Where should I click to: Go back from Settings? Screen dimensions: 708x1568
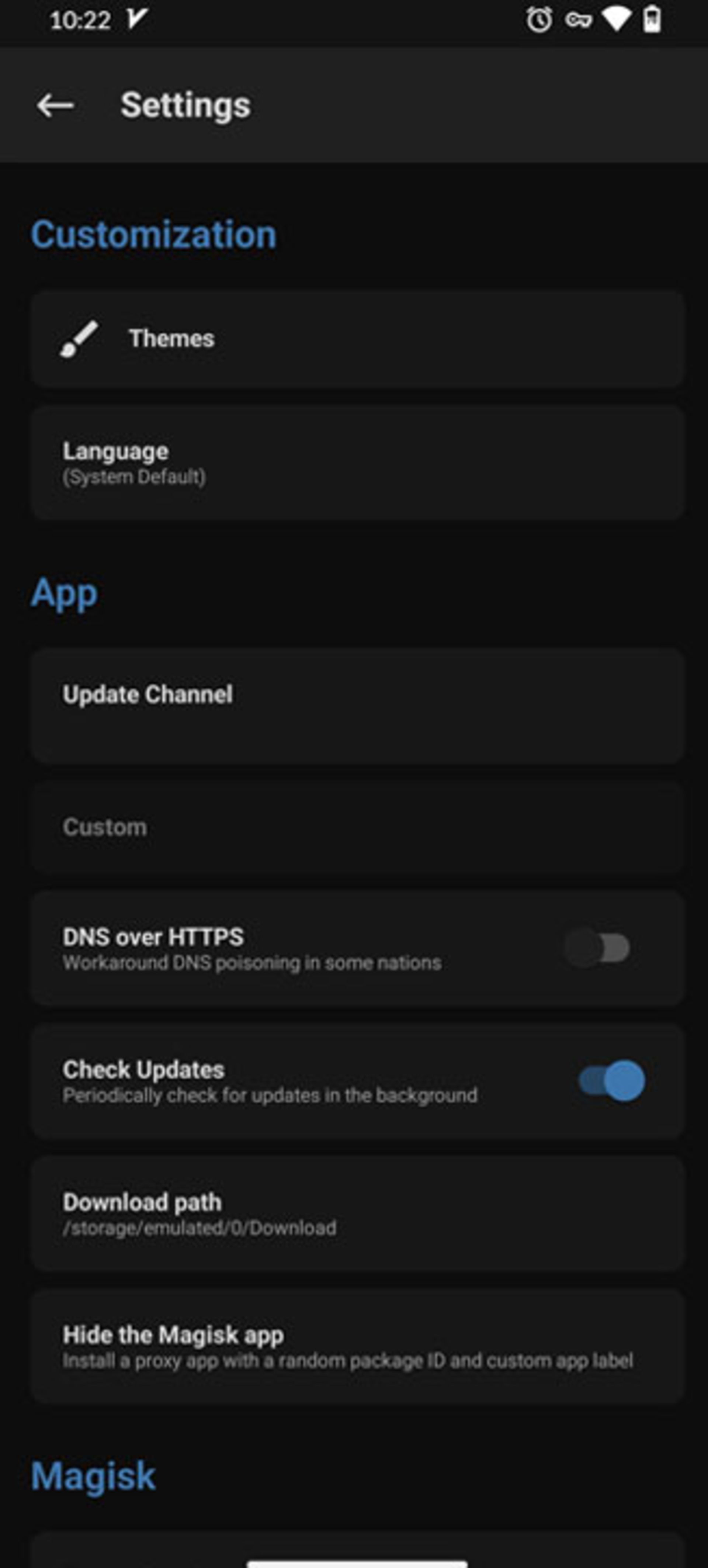tap(55, 105)
